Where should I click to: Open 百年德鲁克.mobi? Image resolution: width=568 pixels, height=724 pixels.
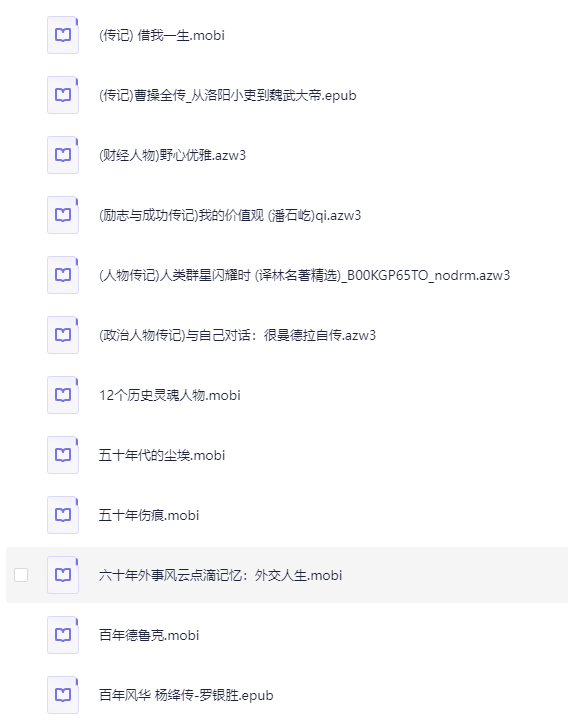coord(149,636)
